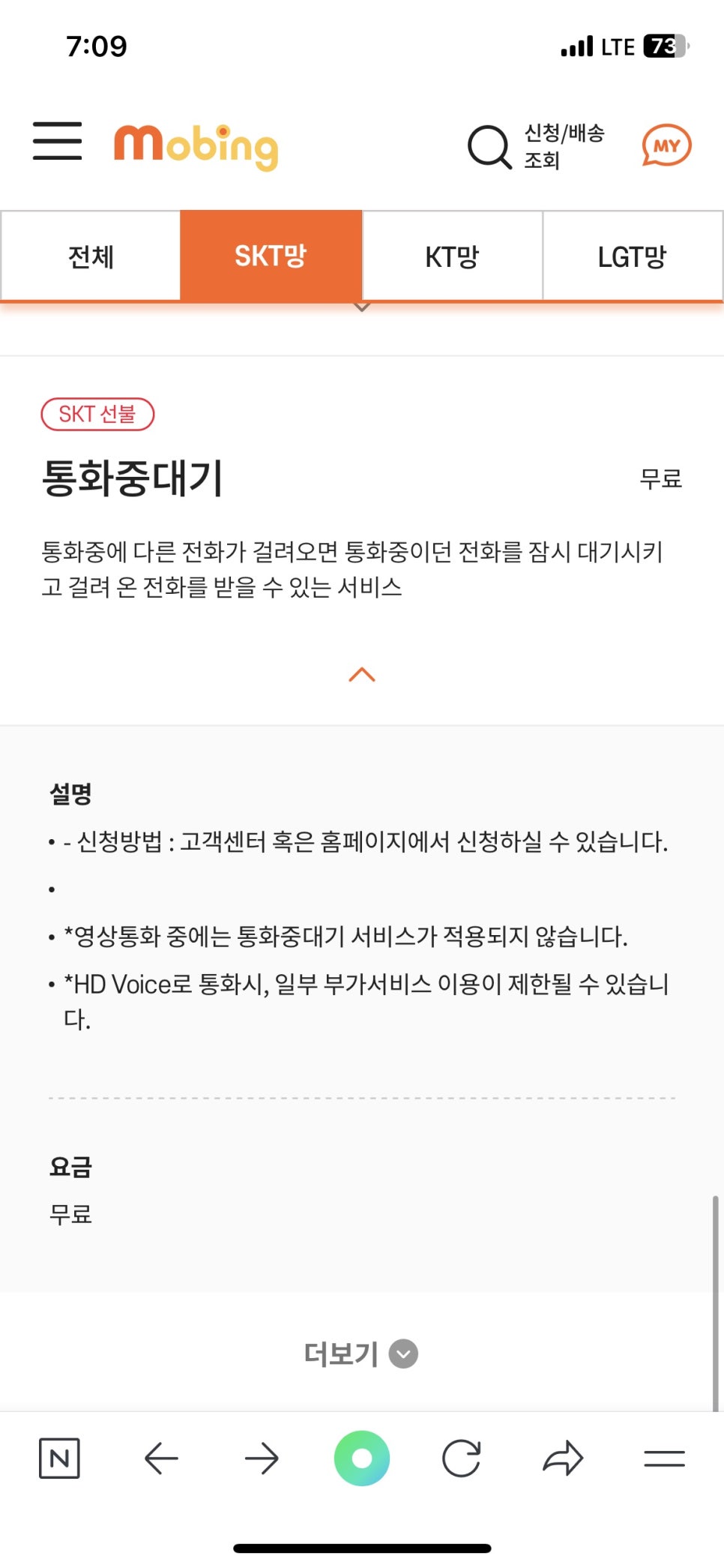
Task: Share this page
Action: coord(563,1459)
